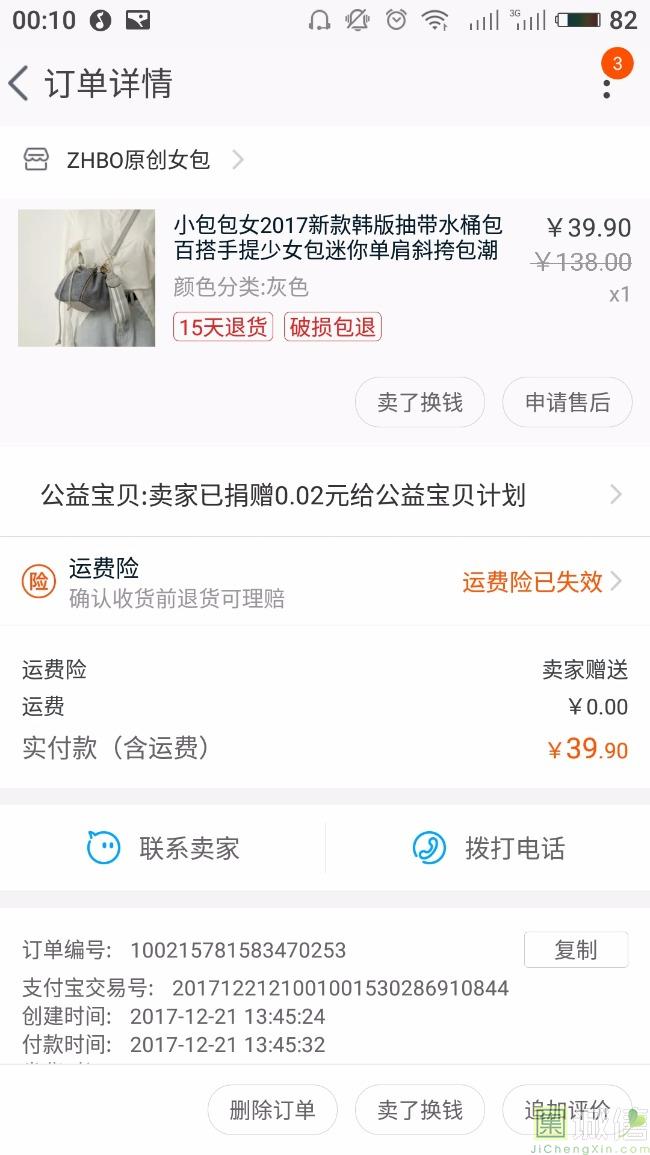Copy the order number with 复制
Viewport: 650px width, 1155px height.
576,950
